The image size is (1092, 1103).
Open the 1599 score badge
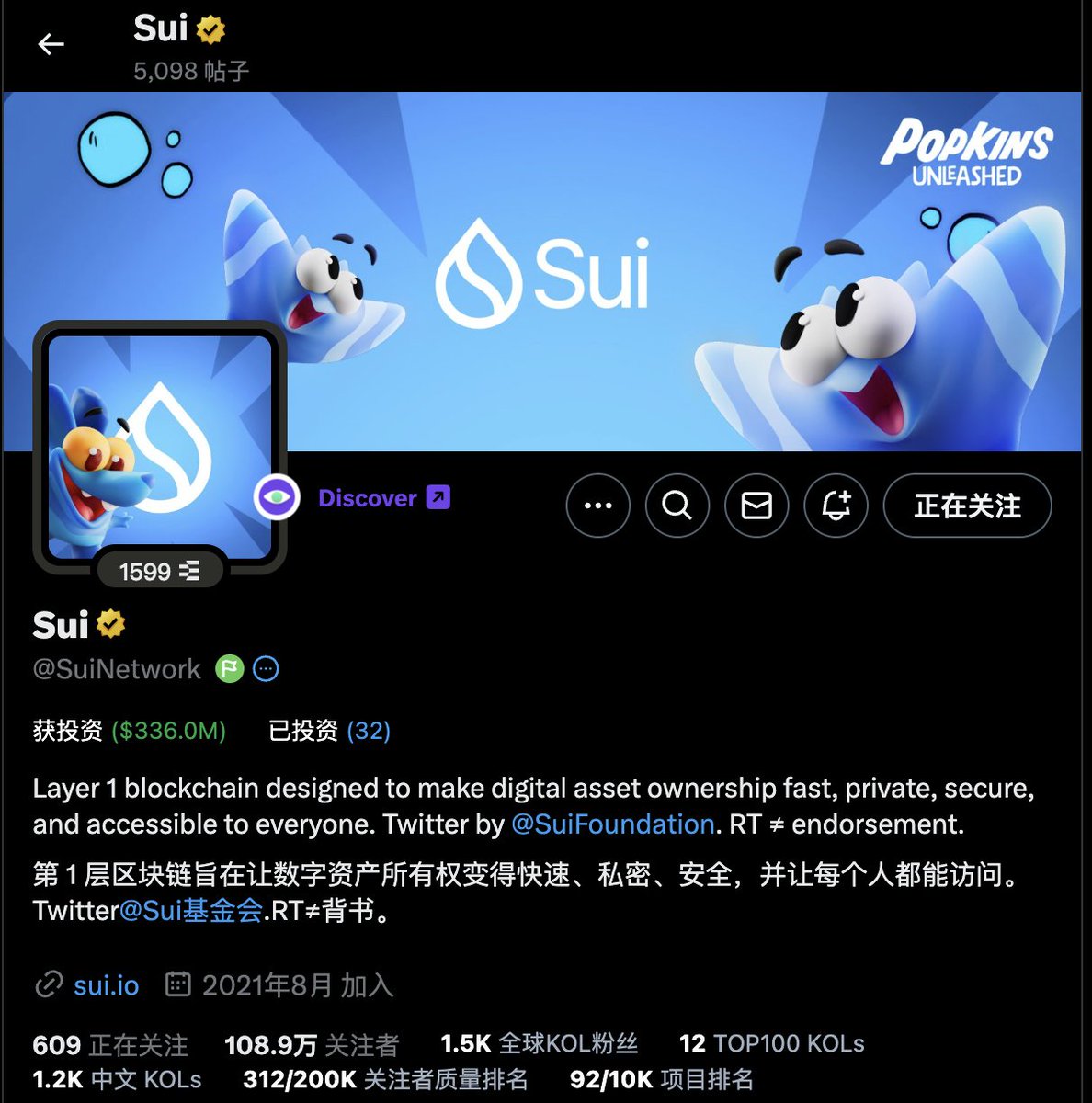click(160, 572)
